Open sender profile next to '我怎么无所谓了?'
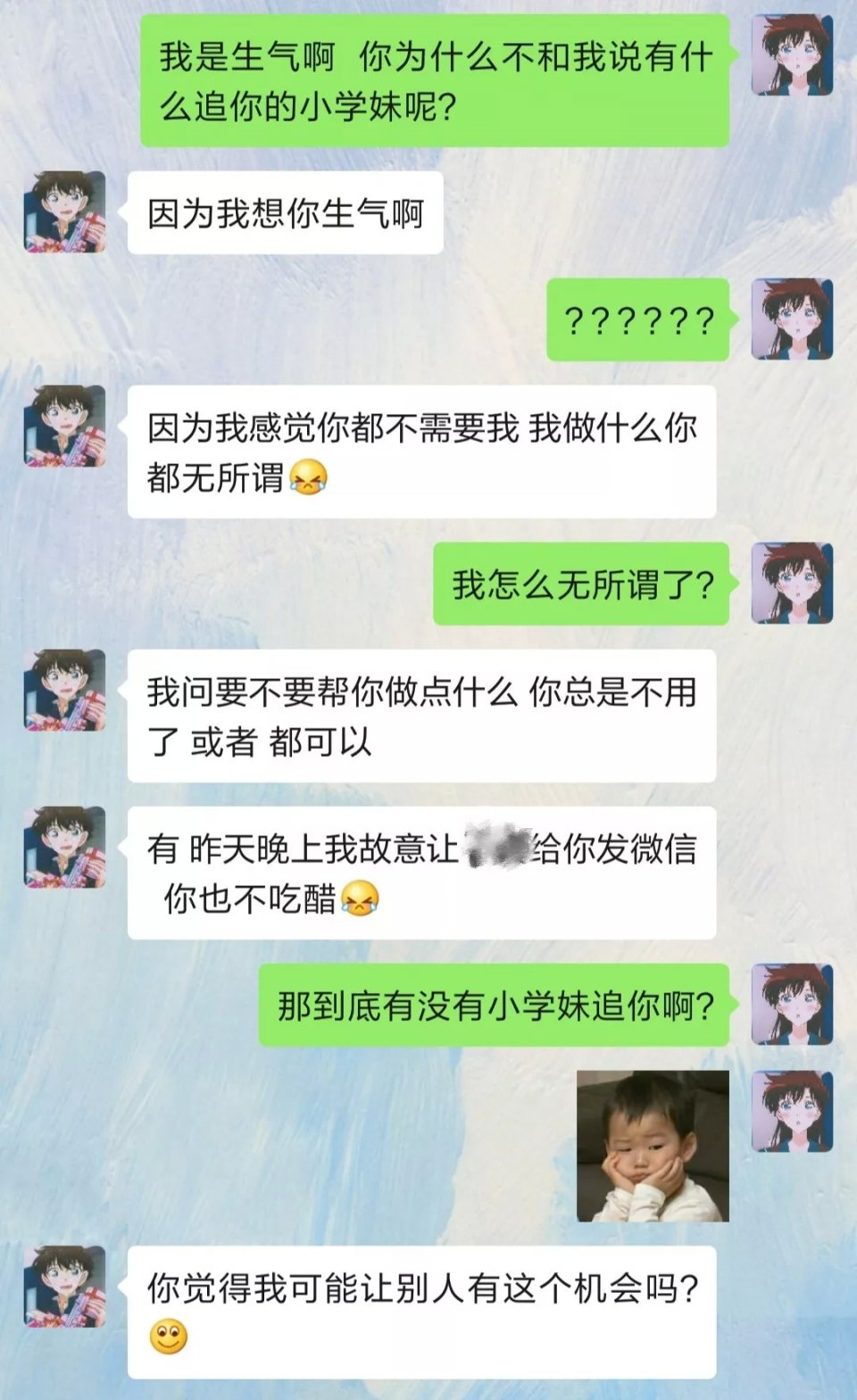Viewport: 857px width, 1400px height. 792,583
